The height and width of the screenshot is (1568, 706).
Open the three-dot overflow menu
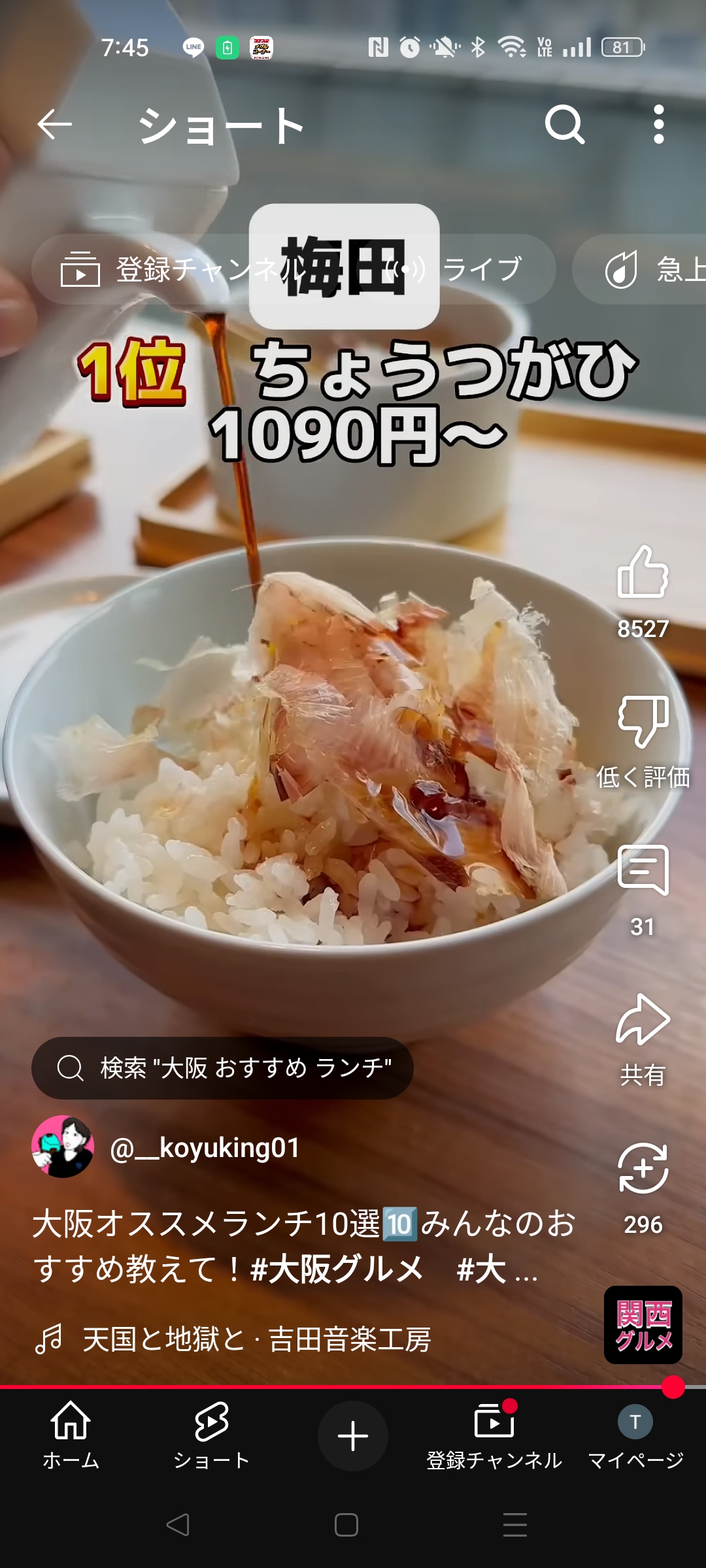click(x=659, y=124)
